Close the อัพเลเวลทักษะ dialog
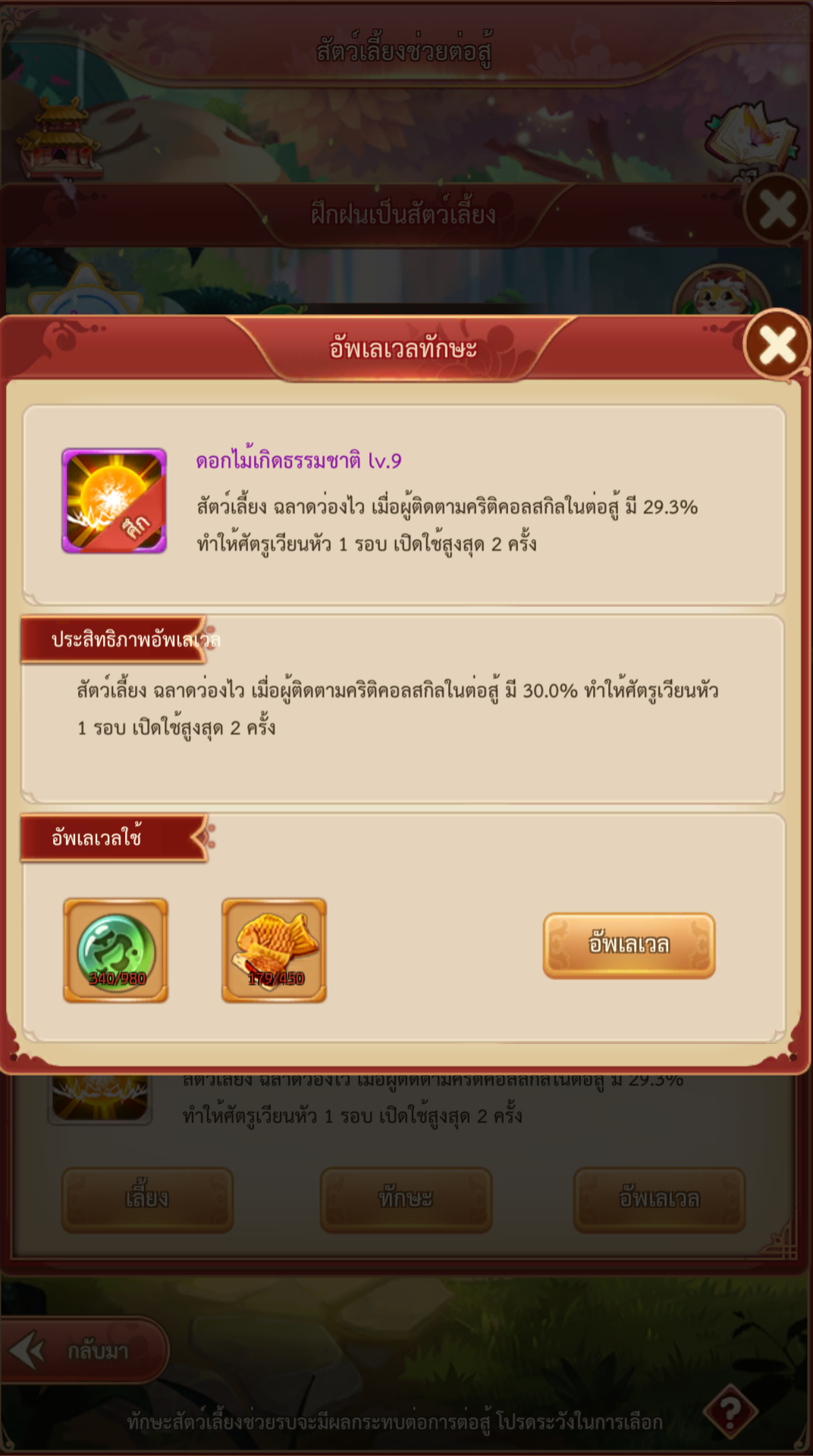The width and height of the screenshot is (813, 1456). pyautogui.click(x=777, y=345)
